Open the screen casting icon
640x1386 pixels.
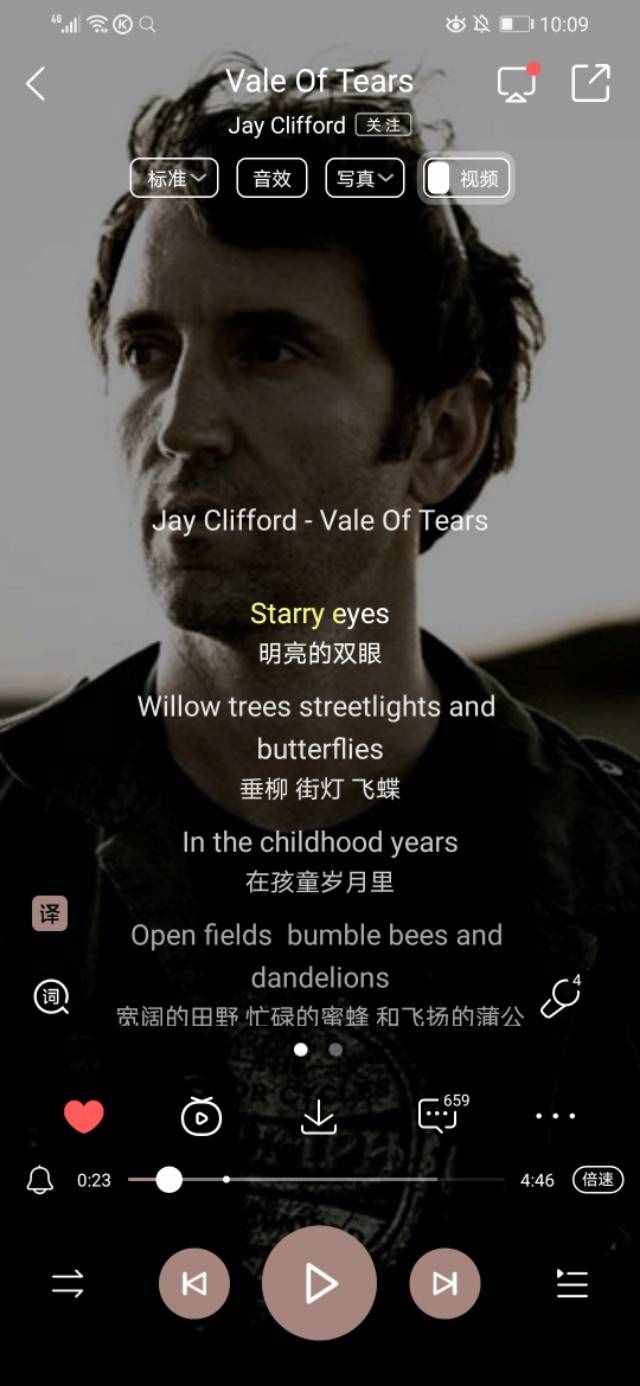517,84
